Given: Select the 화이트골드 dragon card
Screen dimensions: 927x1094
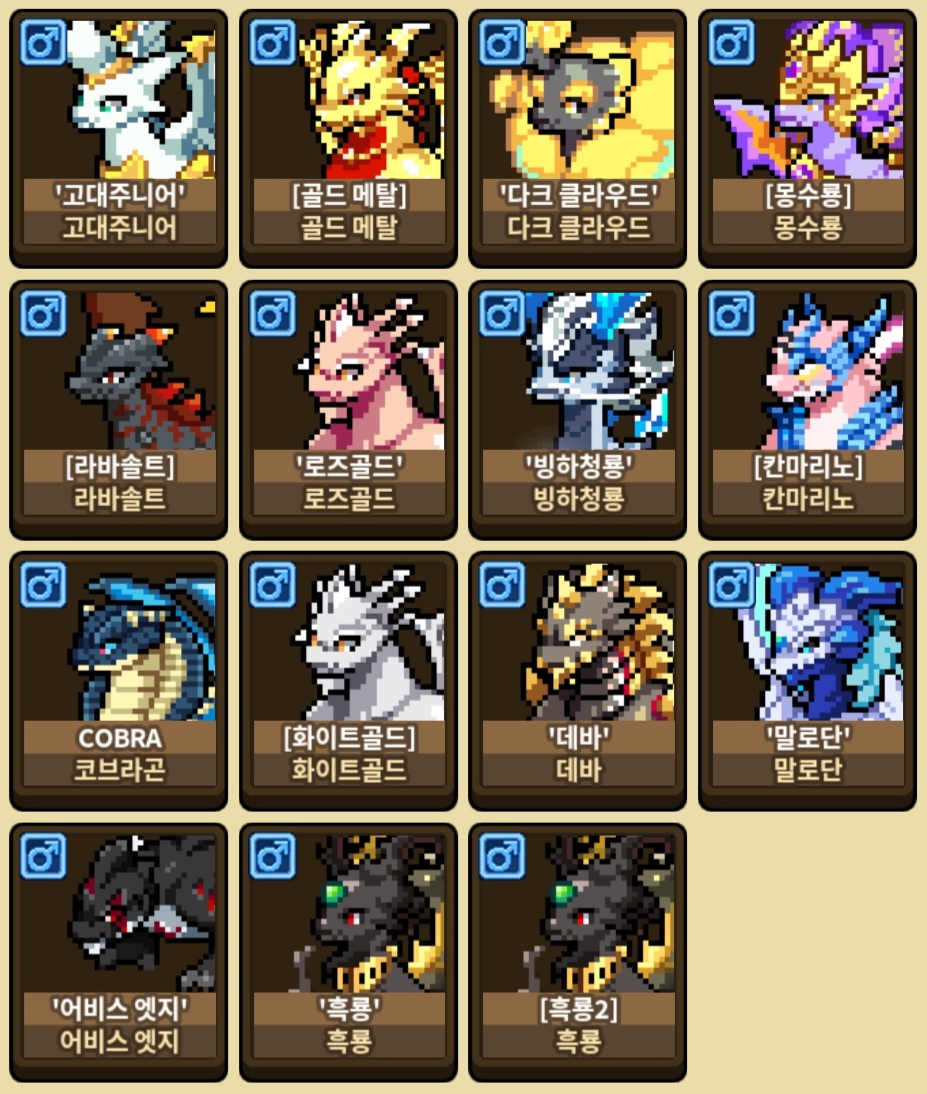Looking at the screenshot, I should (x=348, y=681).
